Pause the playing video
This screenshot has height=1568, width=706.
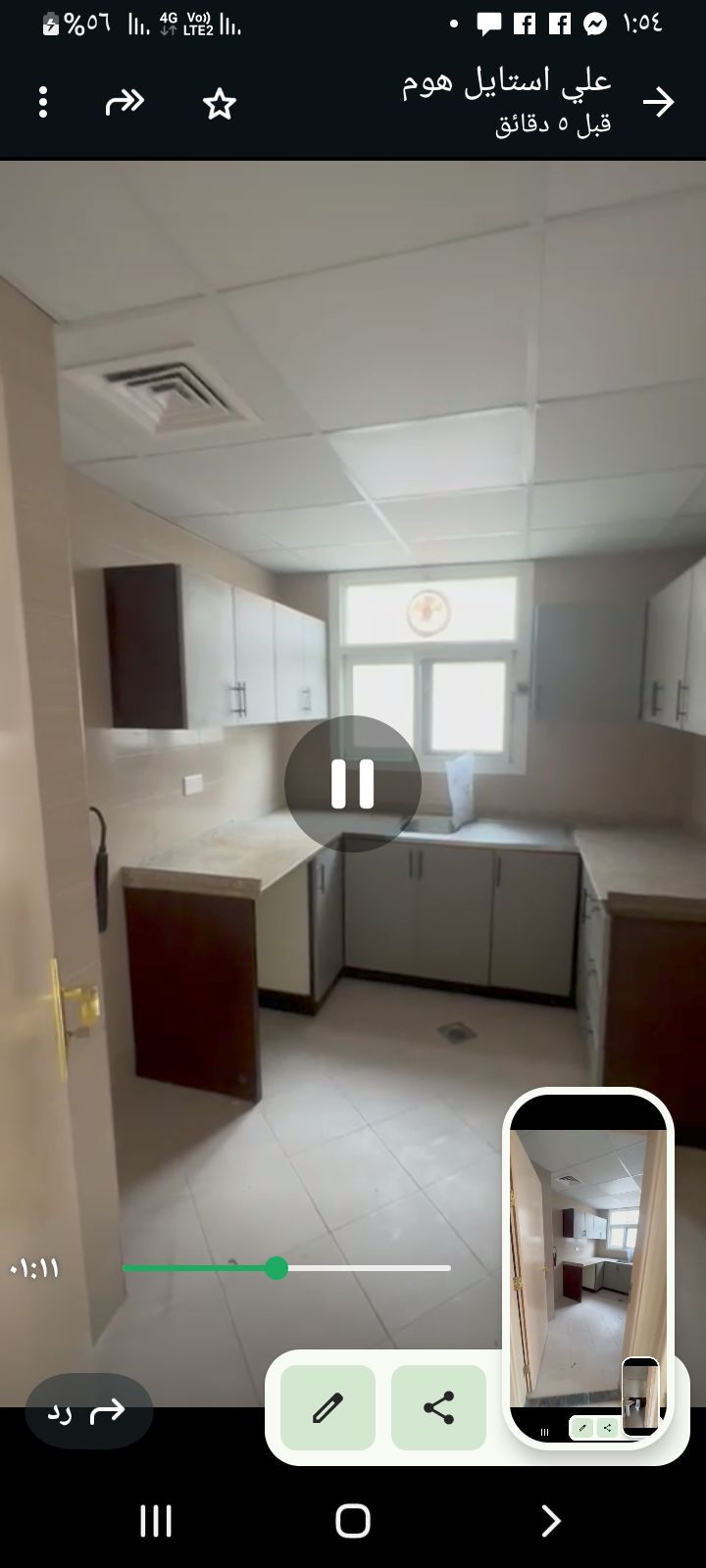[352, 784]
